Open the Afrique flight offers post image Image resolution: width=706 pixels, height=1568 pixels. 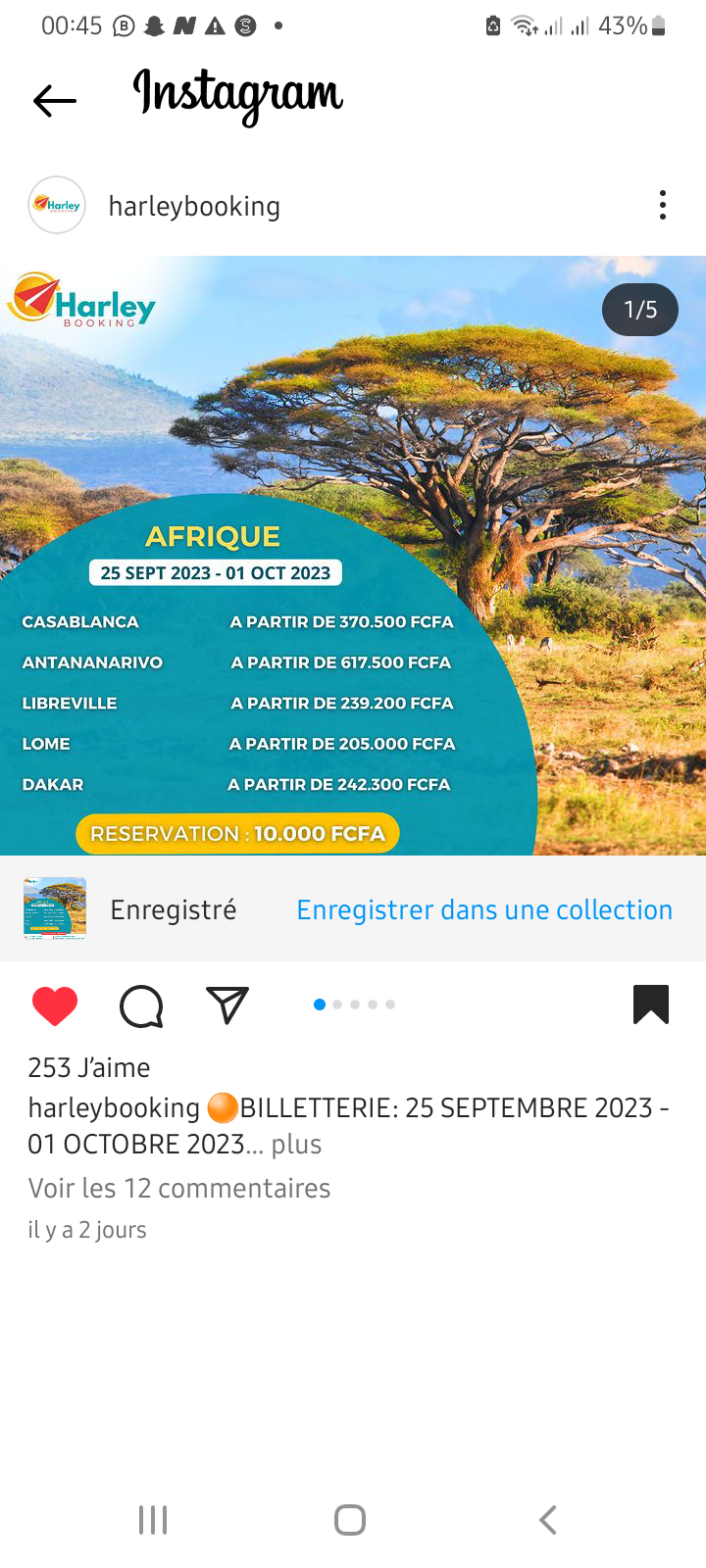(x=353, y=556)
